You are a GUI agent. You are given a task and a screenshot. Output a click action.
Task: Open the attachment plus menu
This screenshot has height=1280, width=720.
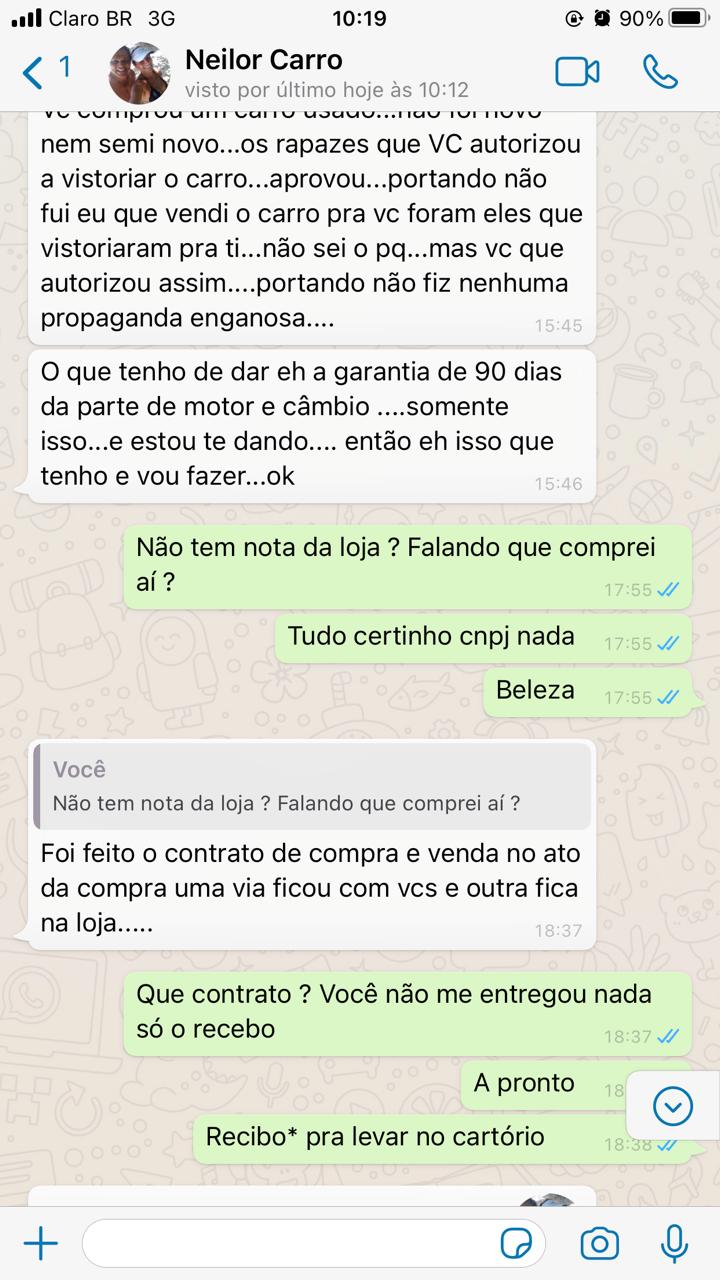[41, 1244]
